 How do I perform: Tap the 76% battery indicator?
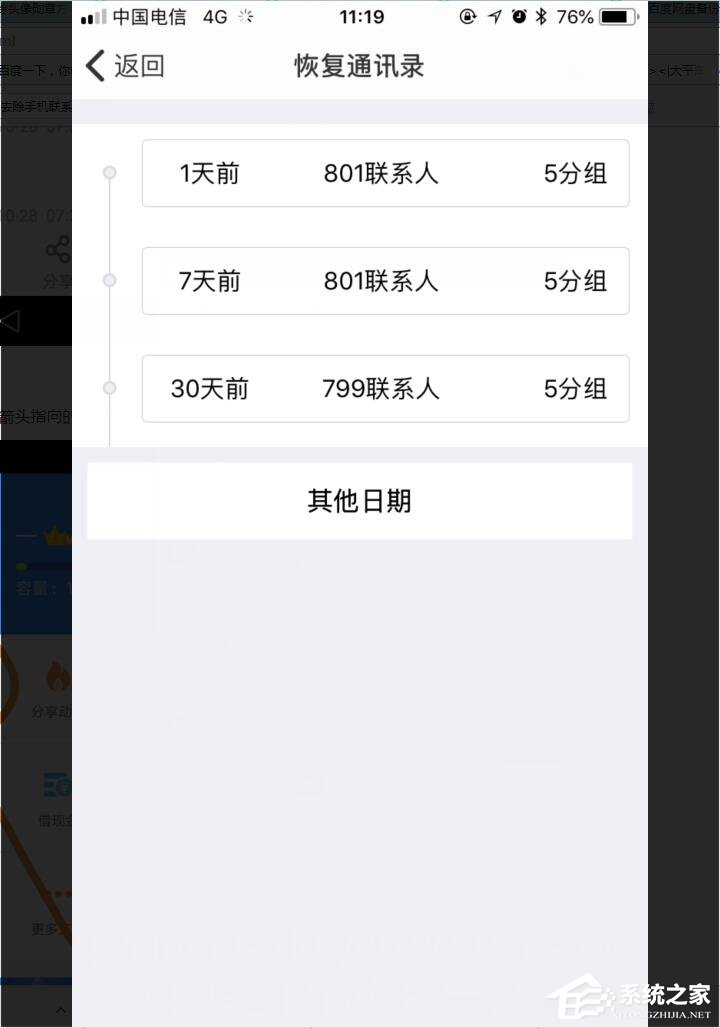[x=588, y=17]
